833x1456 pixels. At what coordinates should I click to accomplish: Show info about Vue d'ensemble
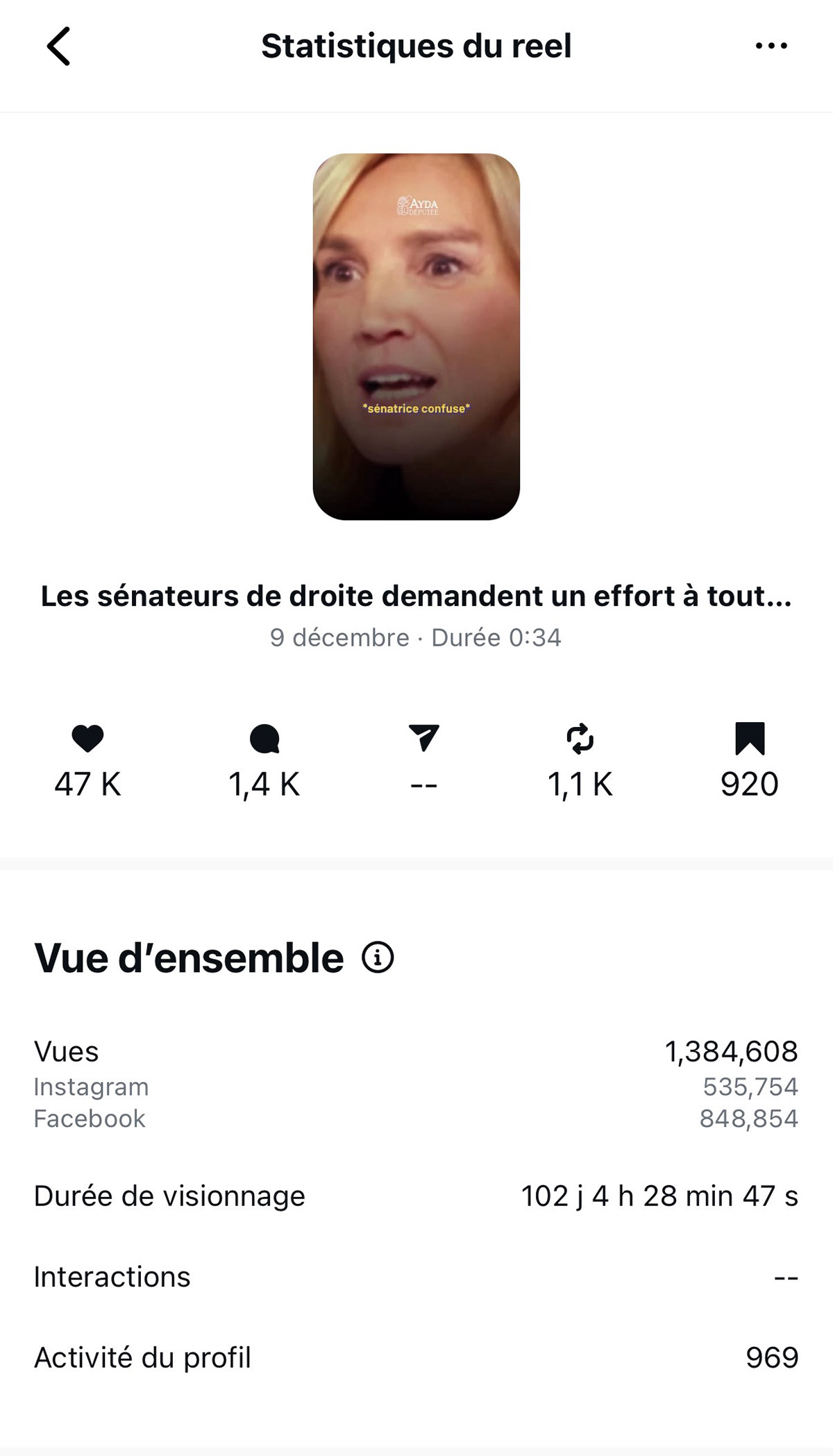(378, 957)
